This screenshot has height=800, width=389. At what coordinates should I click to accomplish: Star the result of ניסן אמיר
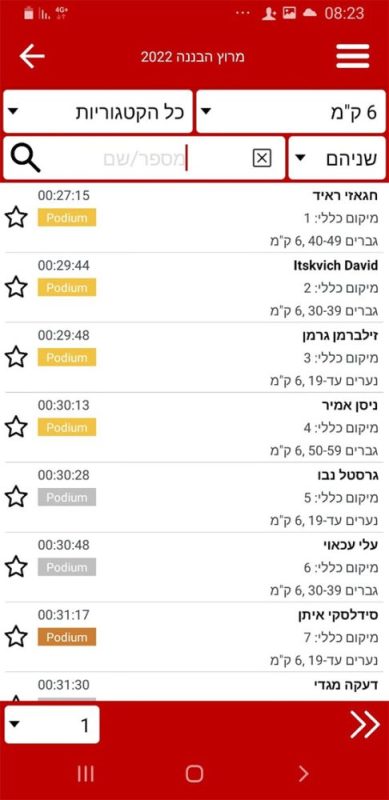[x=16, y=427]
